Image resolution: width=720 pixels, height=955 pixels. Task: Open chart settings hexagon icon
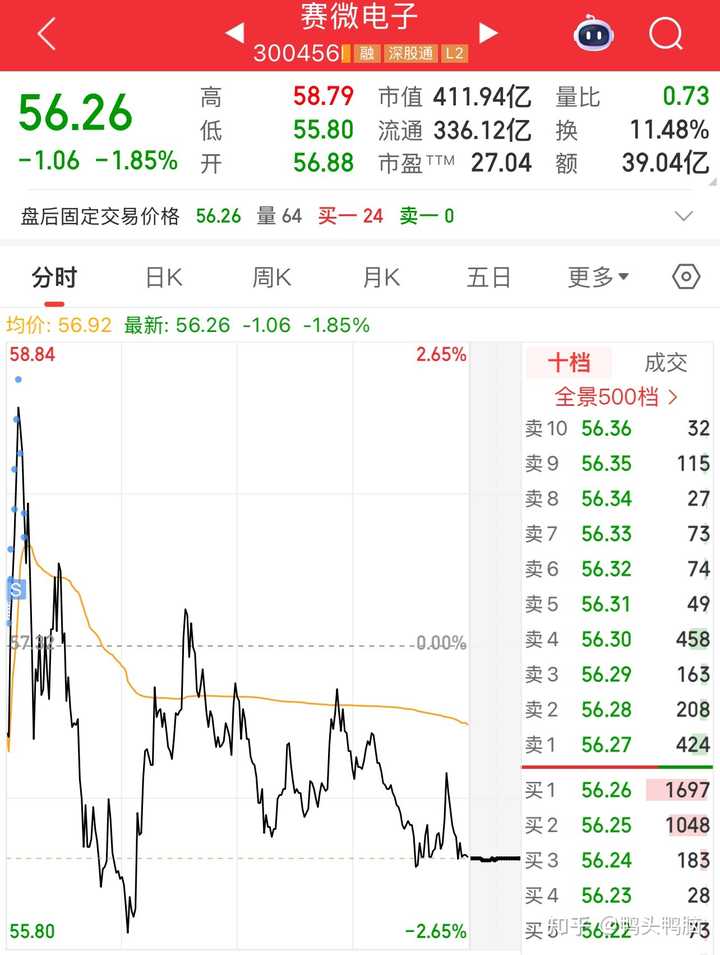point(686,277)
